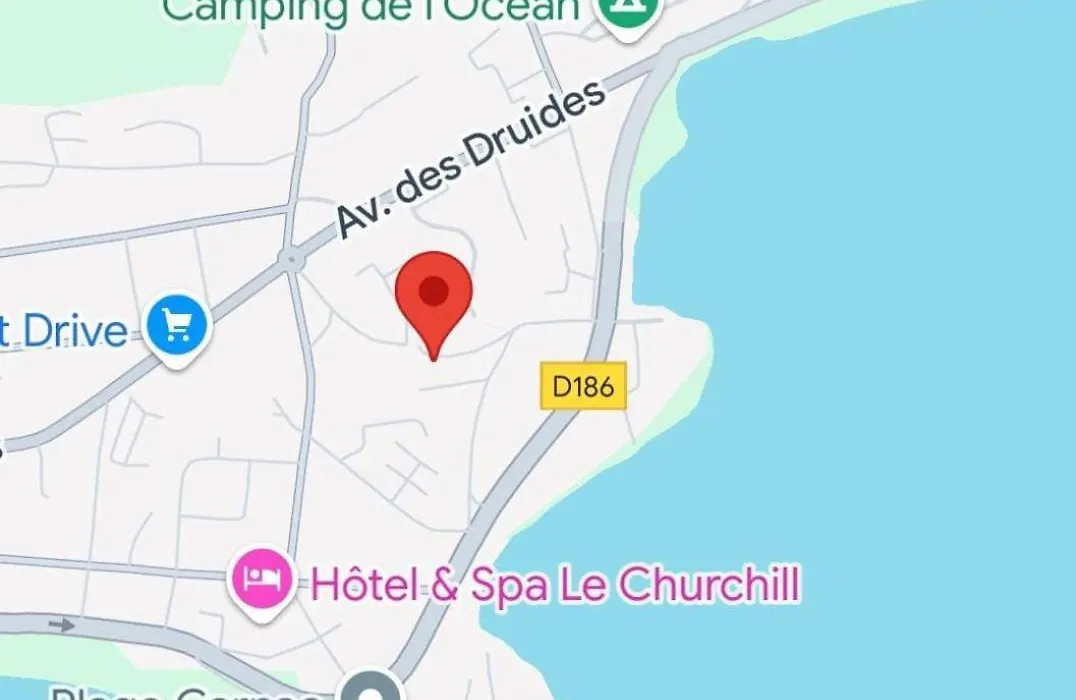Open Hôtel & Spa Le Churchill marker
The image size is (1076, 700).
point(261,578)
